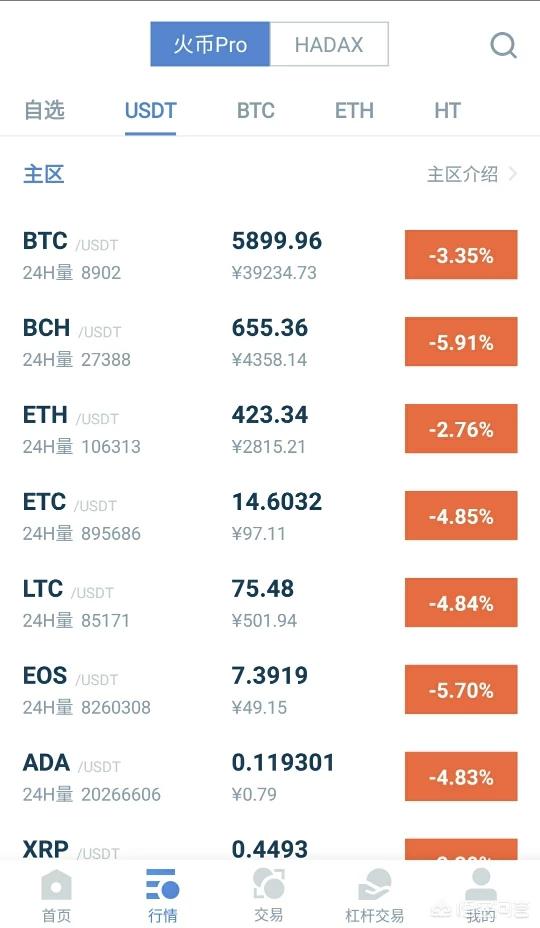Open the 我的 profile tab
Image resolution: width=540 pixels, height=928 pixels.
480,895
